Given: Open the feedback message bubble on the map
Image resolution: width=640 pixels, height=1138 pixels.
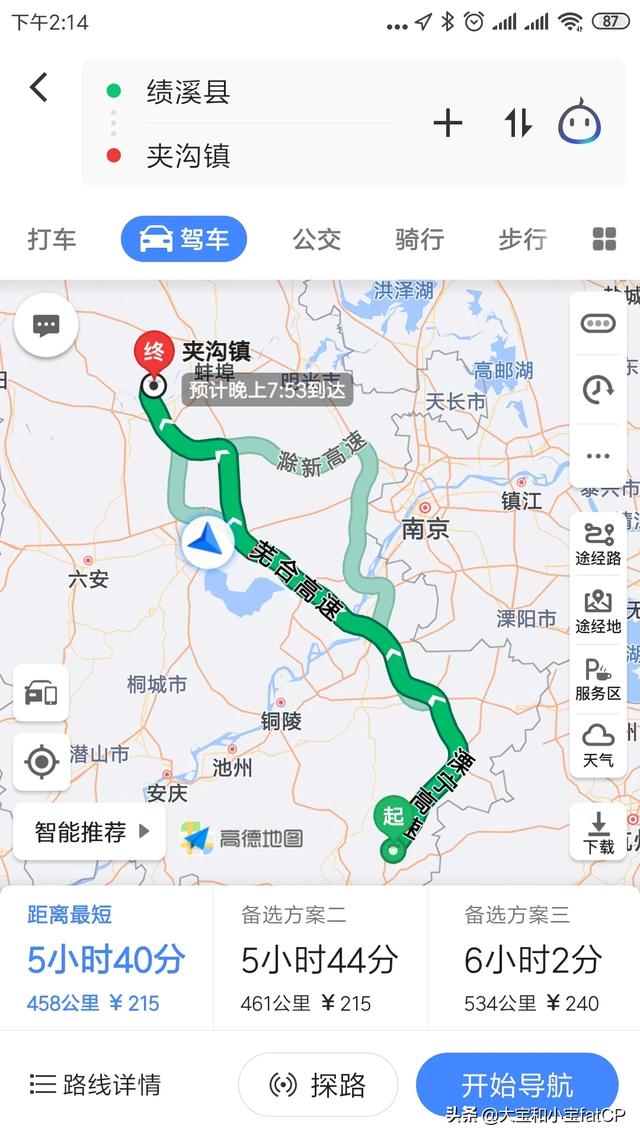Looking at the screenshot, I should 46,325.
